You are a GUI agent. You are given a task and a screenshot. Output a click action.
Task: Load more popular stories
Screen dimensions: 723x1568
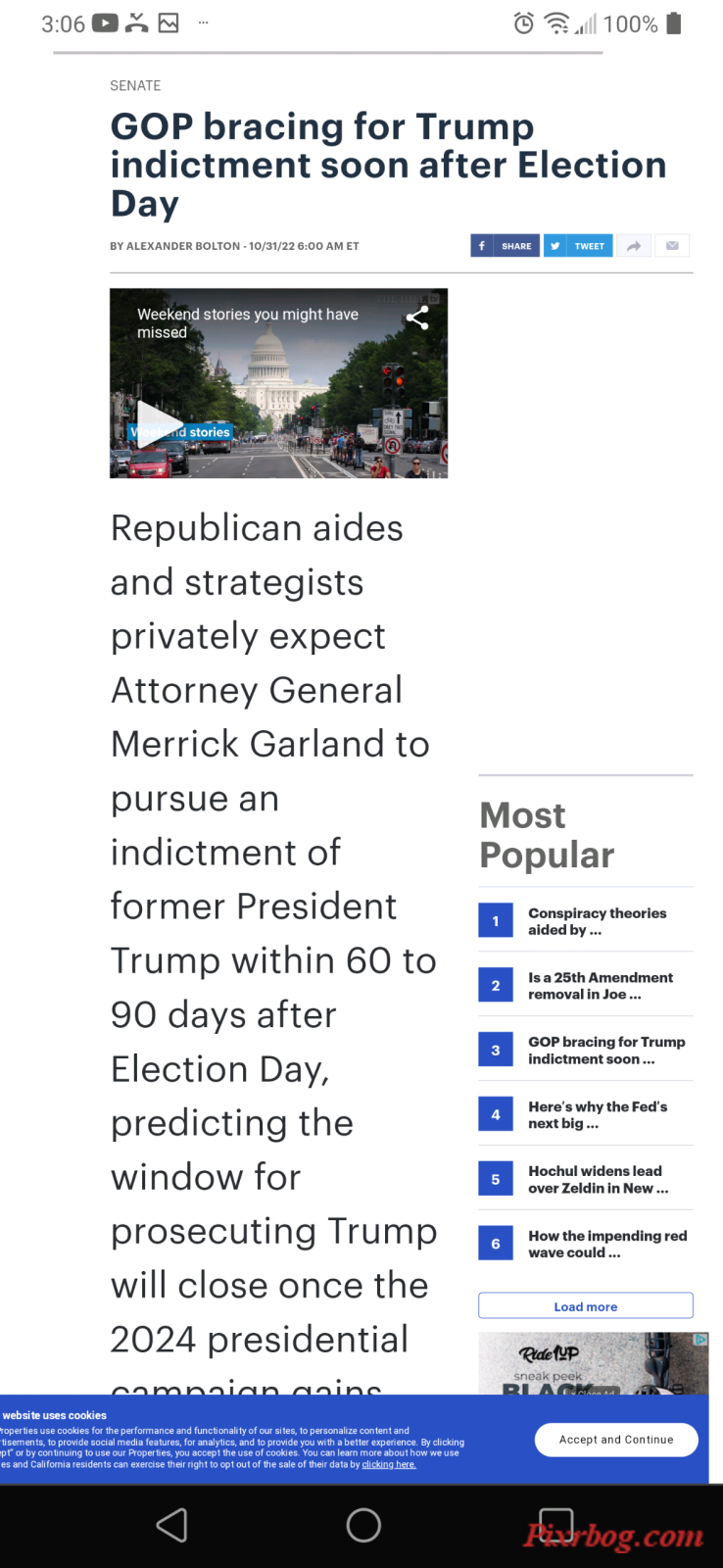[x=586, y=1306]
